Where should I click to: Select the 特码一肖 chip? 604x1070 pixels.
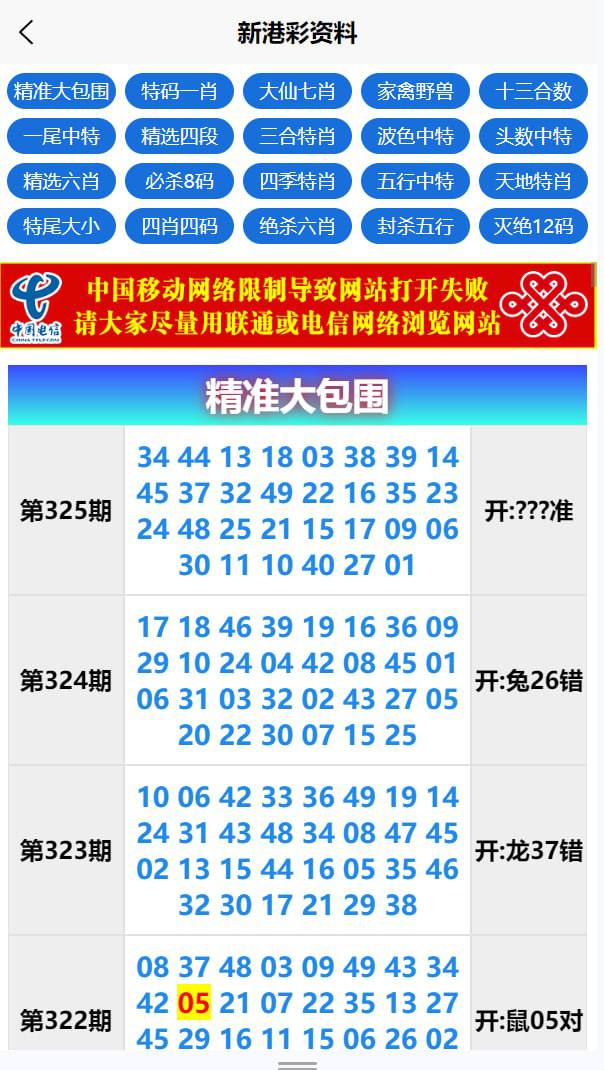point(179,92)
